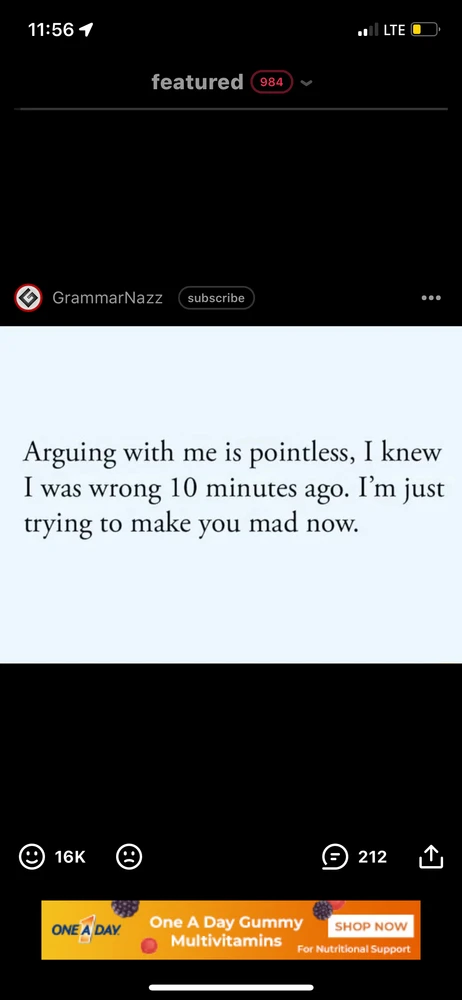462x1000 pixels.
Task: Subscribe to GrammarNazz
Action: tap(216, 298)
